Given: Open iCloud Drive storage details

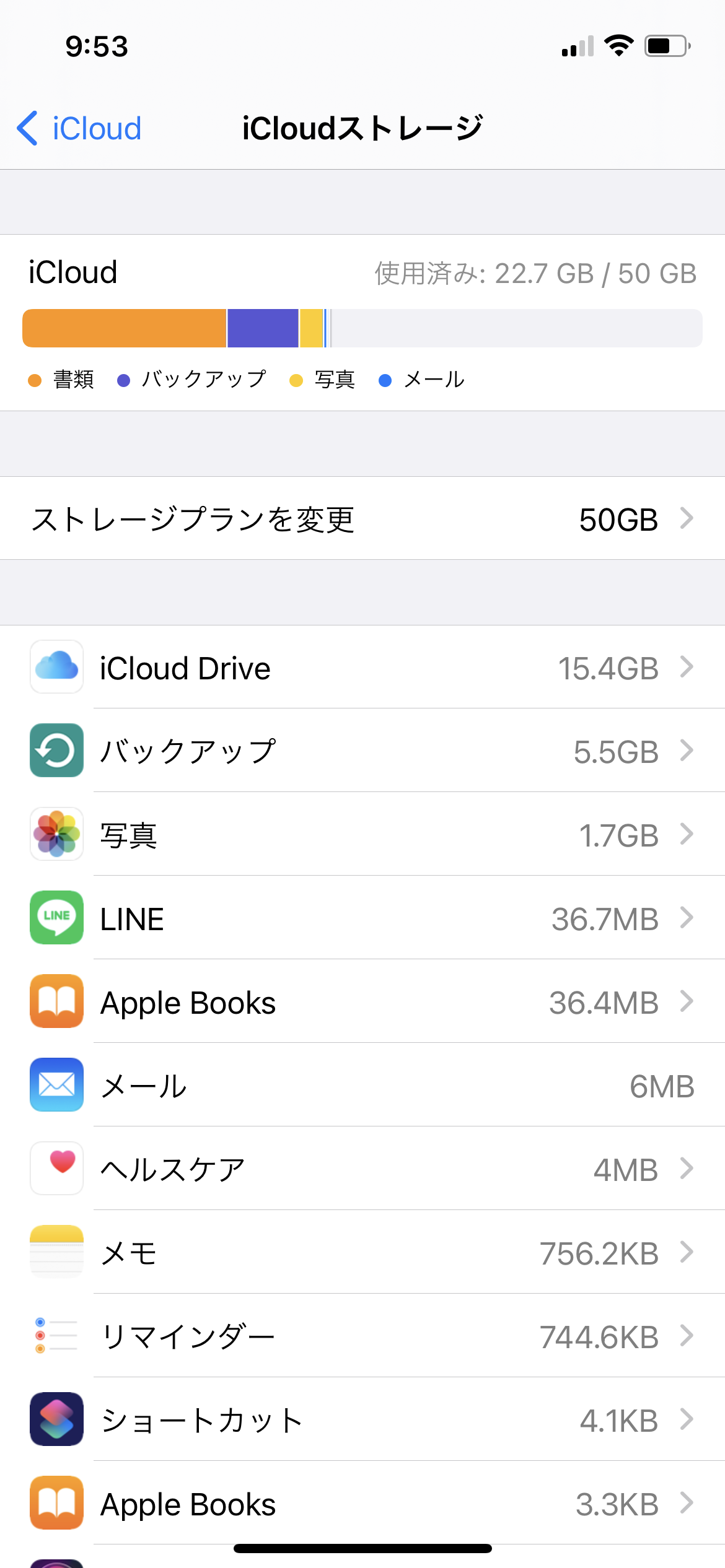Looking at the screenshot, I should point(362,668).
